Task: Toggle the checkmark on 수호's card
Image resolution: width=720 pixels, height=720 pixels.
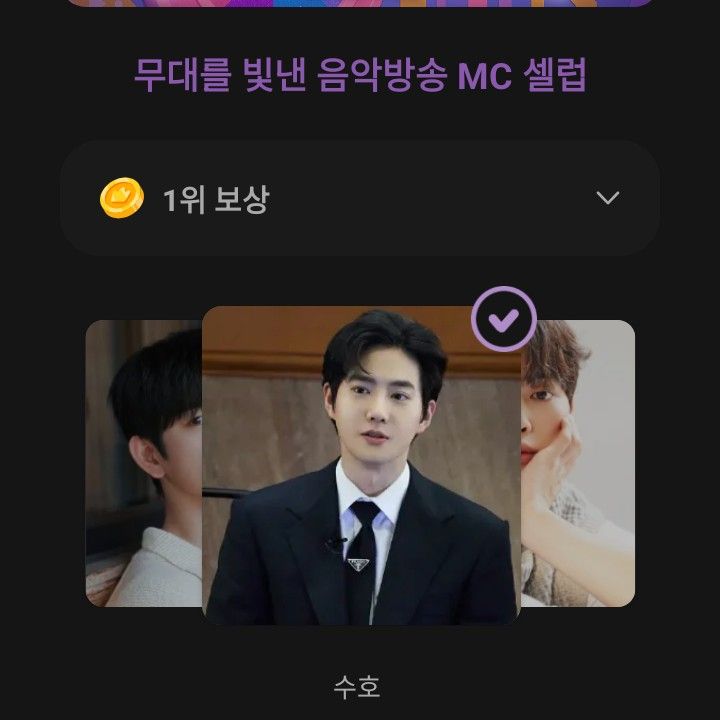Action: coord(504,319)
